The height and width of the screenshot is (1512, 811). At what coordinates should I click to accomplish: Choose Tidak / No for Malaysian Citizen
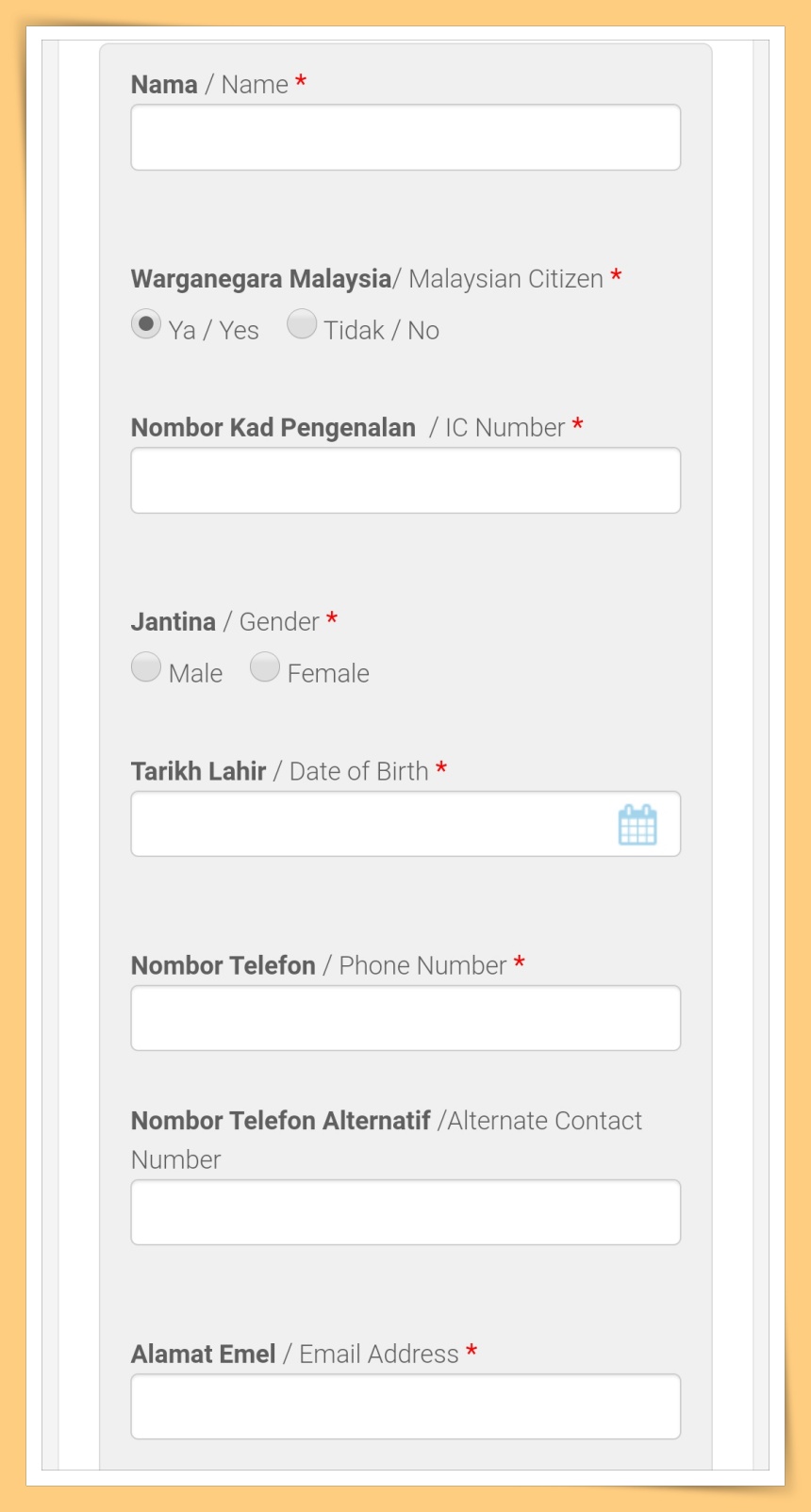302,324
